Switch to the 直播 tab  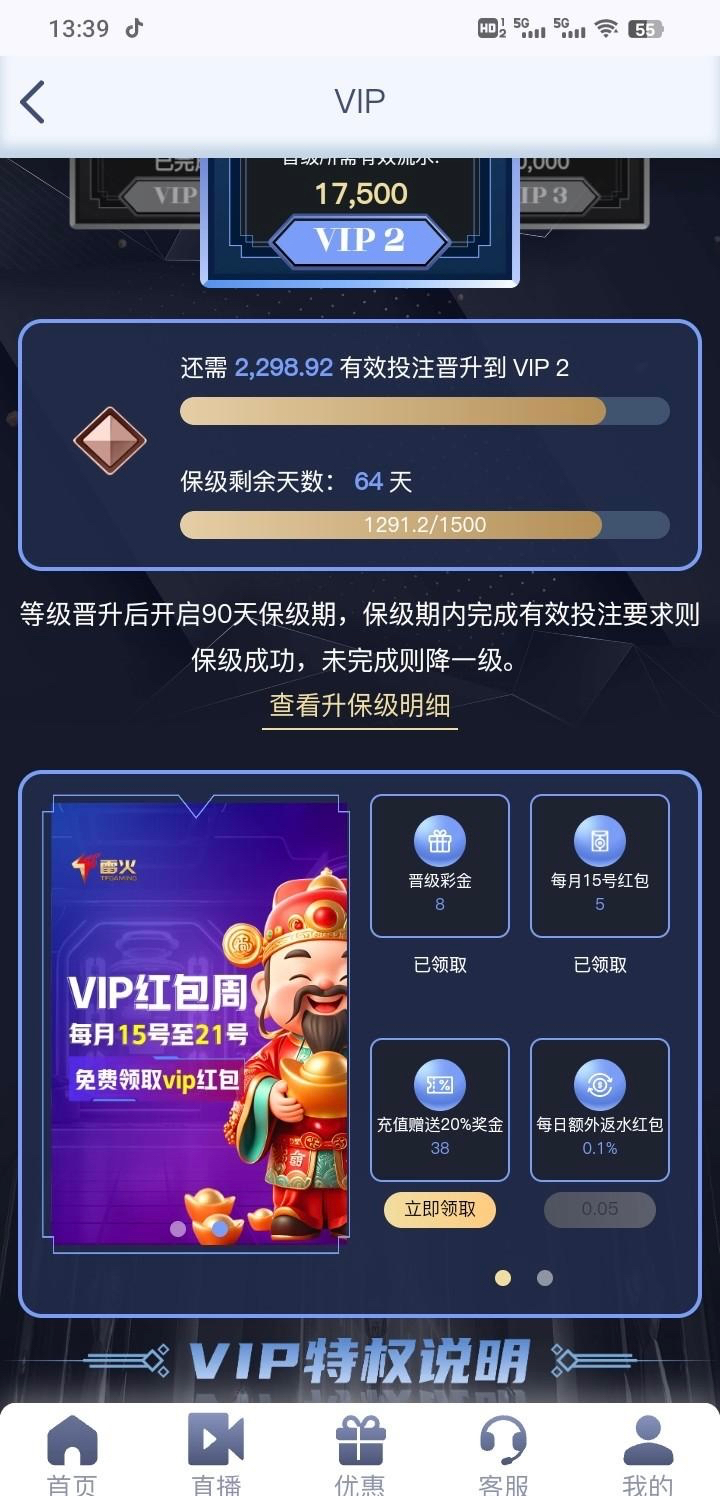216,1452
